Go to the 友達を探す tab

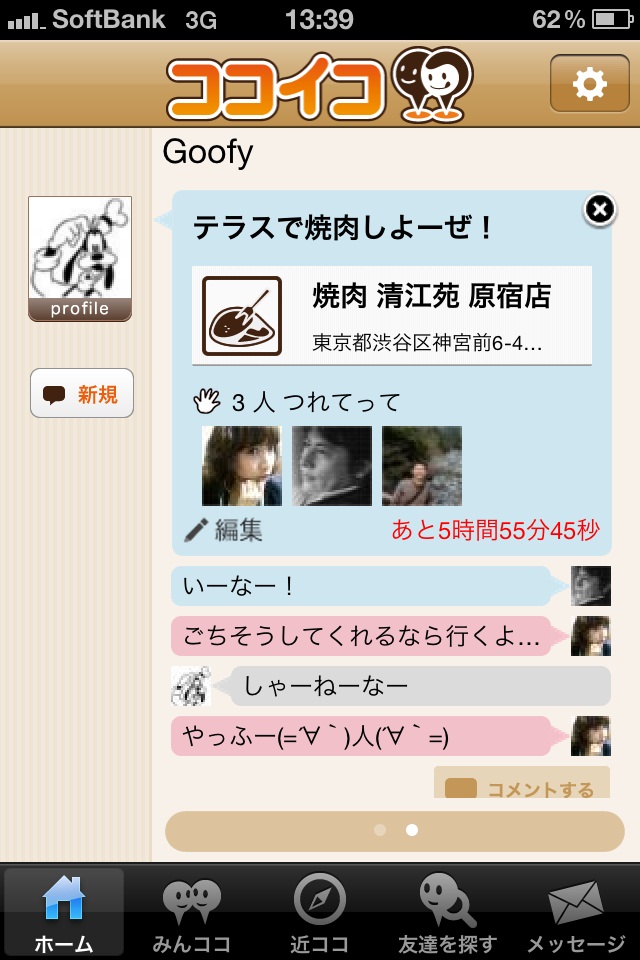click(x=446, y=912)
